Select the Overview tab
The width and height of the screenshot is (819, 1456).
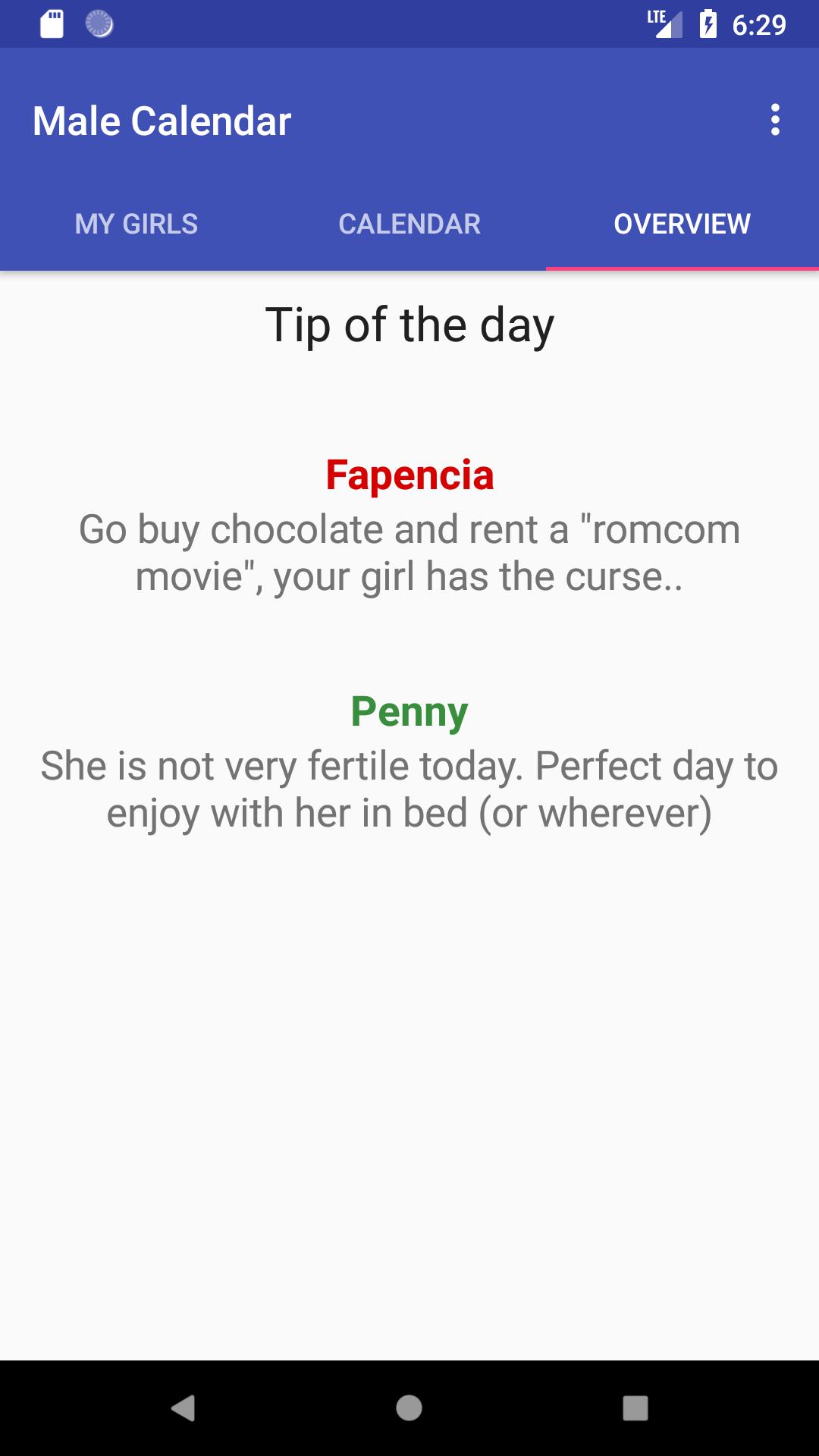(682, 224)
